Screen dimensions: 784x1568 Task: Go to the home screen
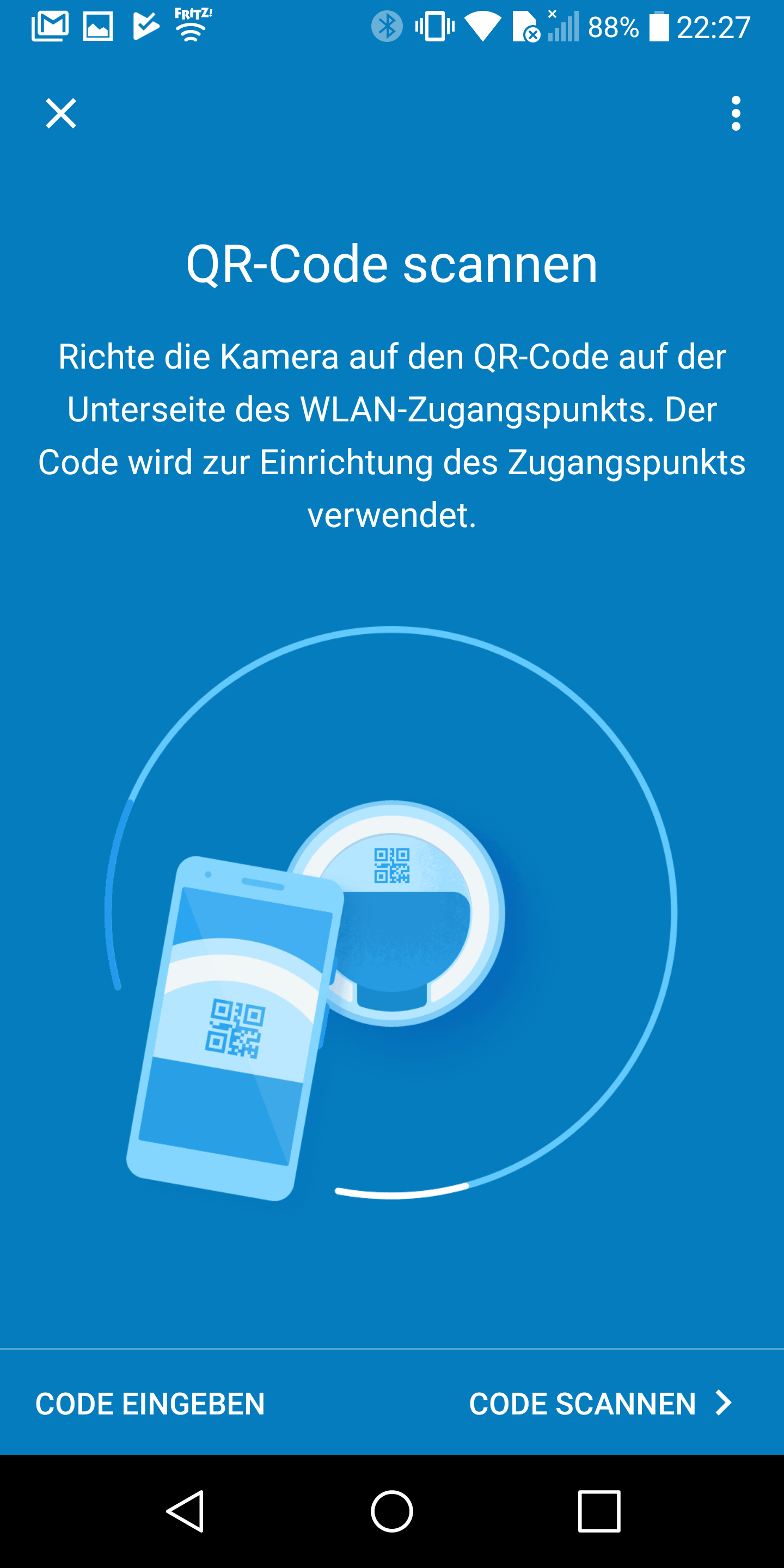click(392, 1511)
